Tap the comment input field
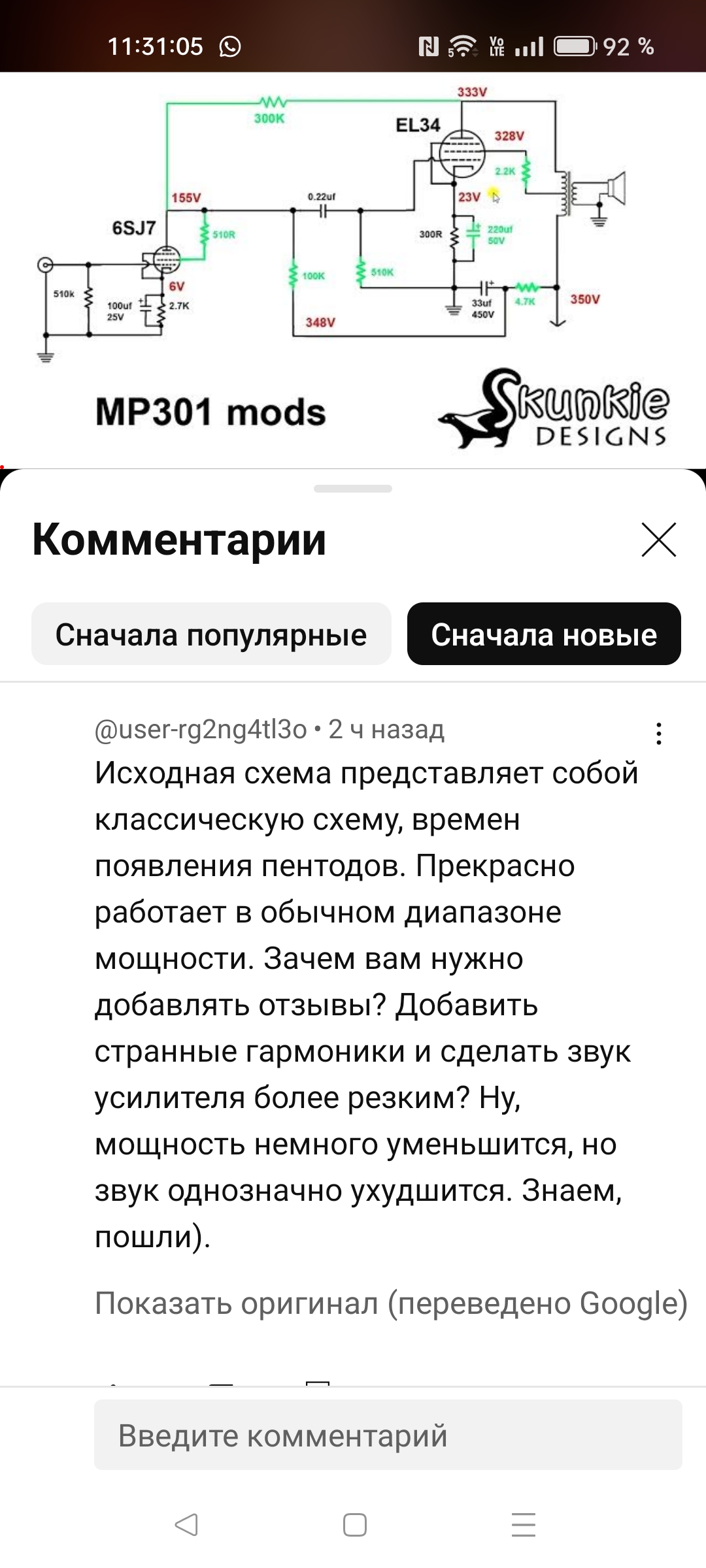 pyautogui.click(x=388, y=1435)
